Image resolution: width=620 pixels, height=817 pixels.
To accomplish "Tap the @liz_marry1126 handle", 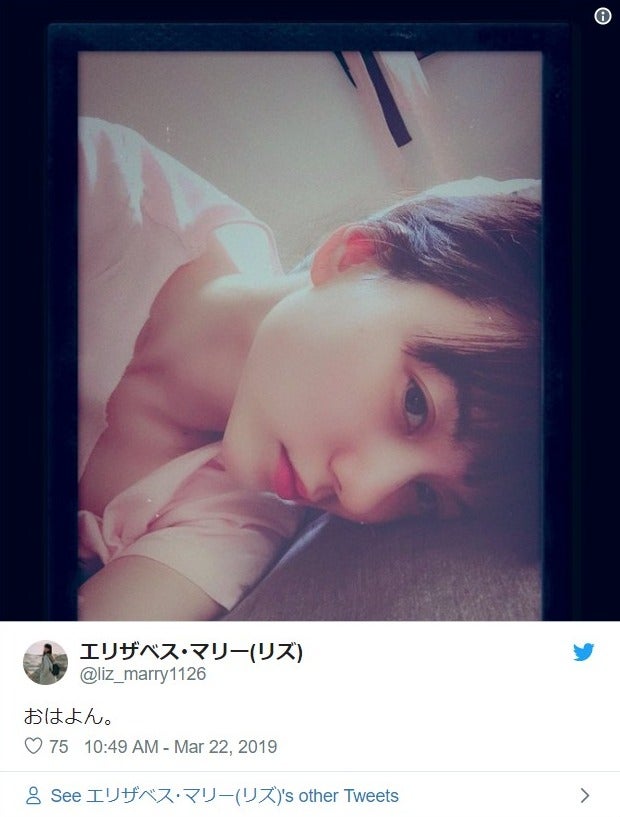I will pyautogui.click(x=143, y=674).
